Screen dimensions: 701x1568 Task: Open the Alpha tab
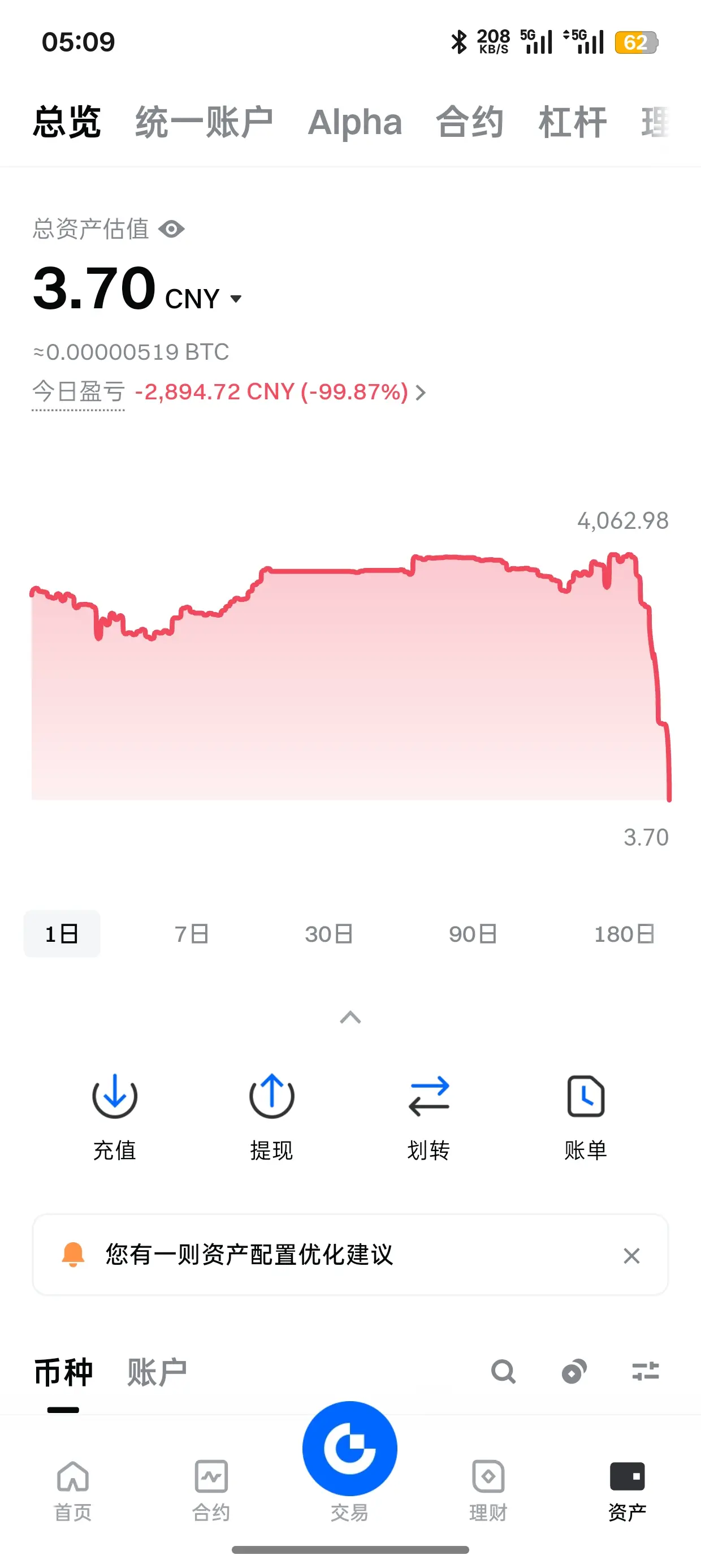pyautogui.click(x=355, y=122)
